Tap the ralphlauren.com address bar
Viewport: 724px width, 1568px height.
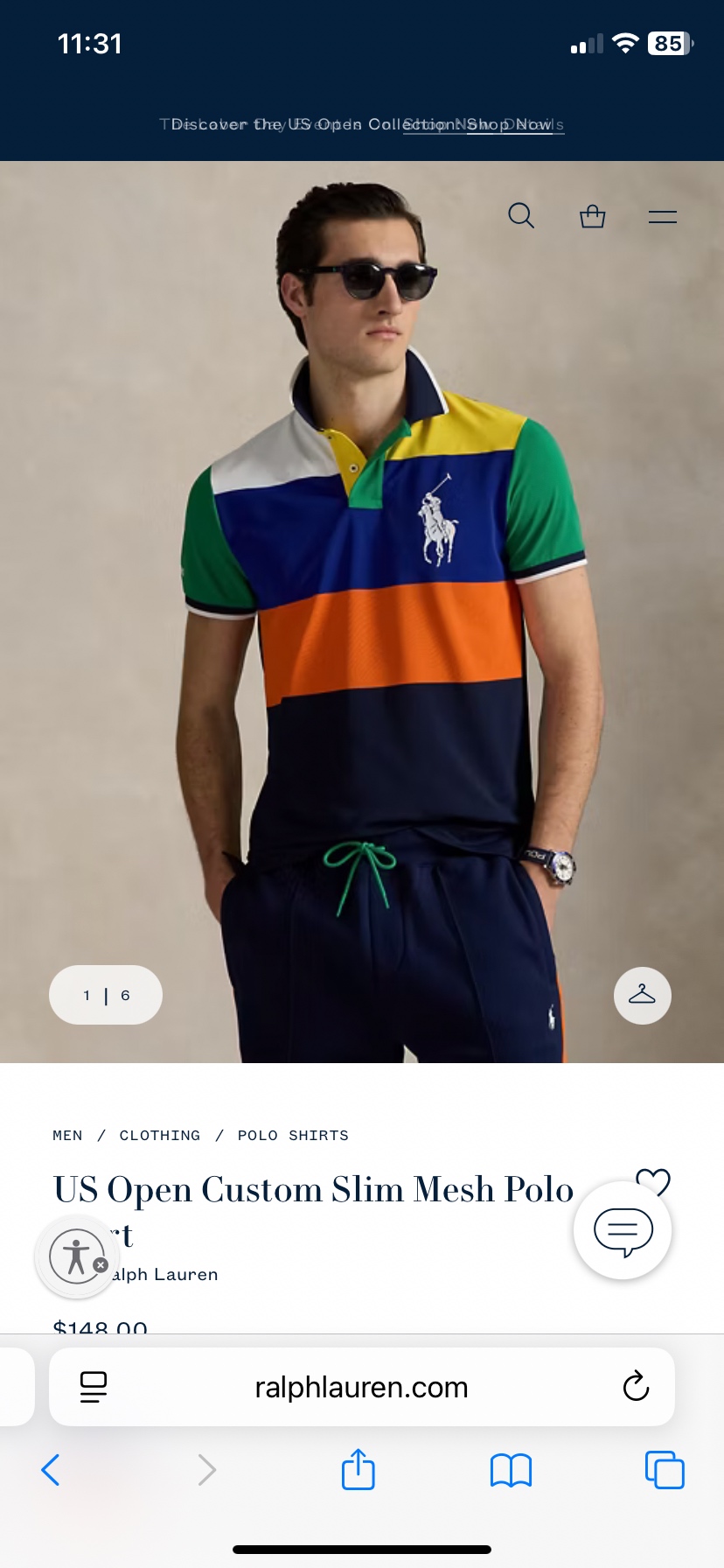point(361,1387)
